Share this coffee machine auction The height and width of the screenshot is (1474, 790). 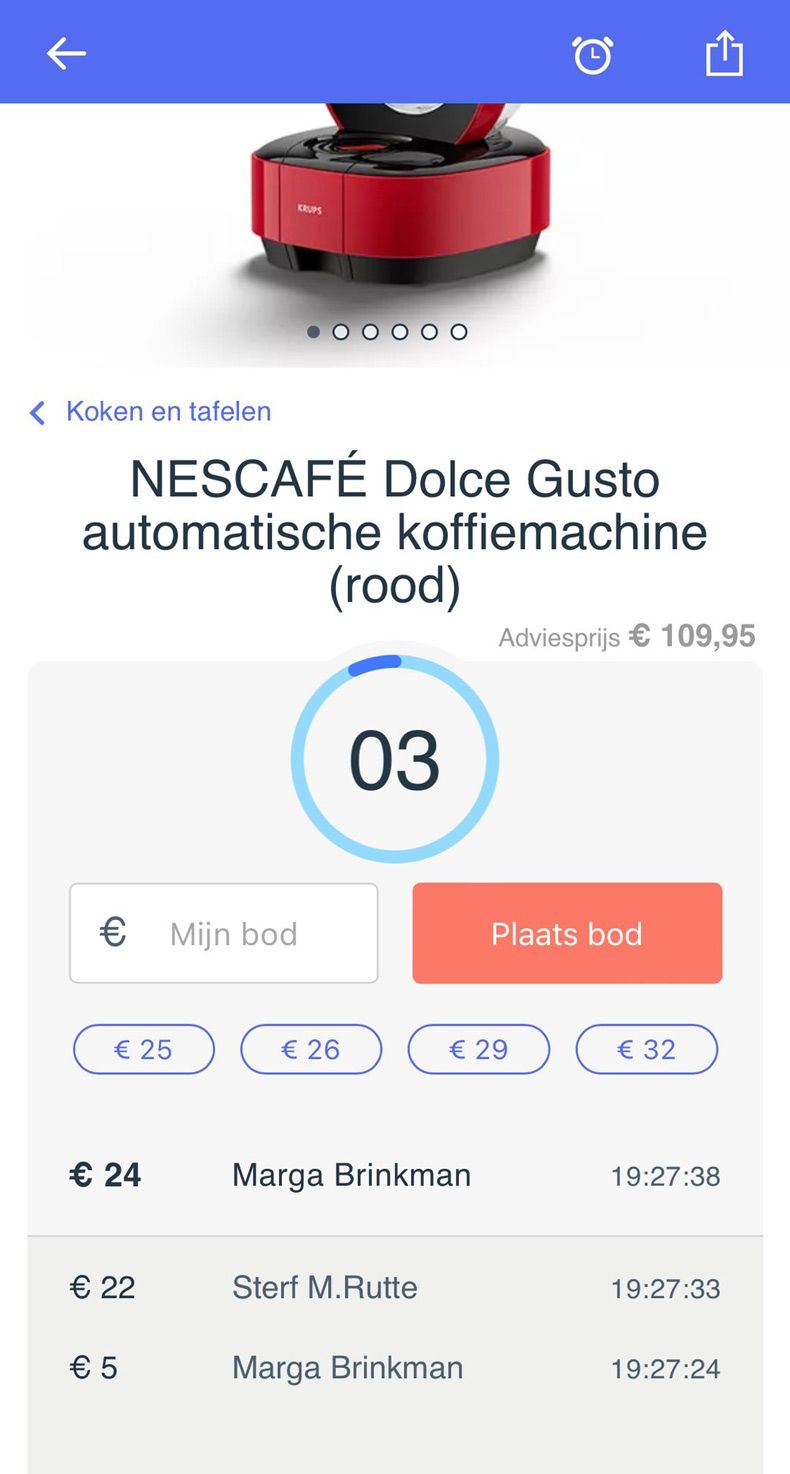point(724,53)
